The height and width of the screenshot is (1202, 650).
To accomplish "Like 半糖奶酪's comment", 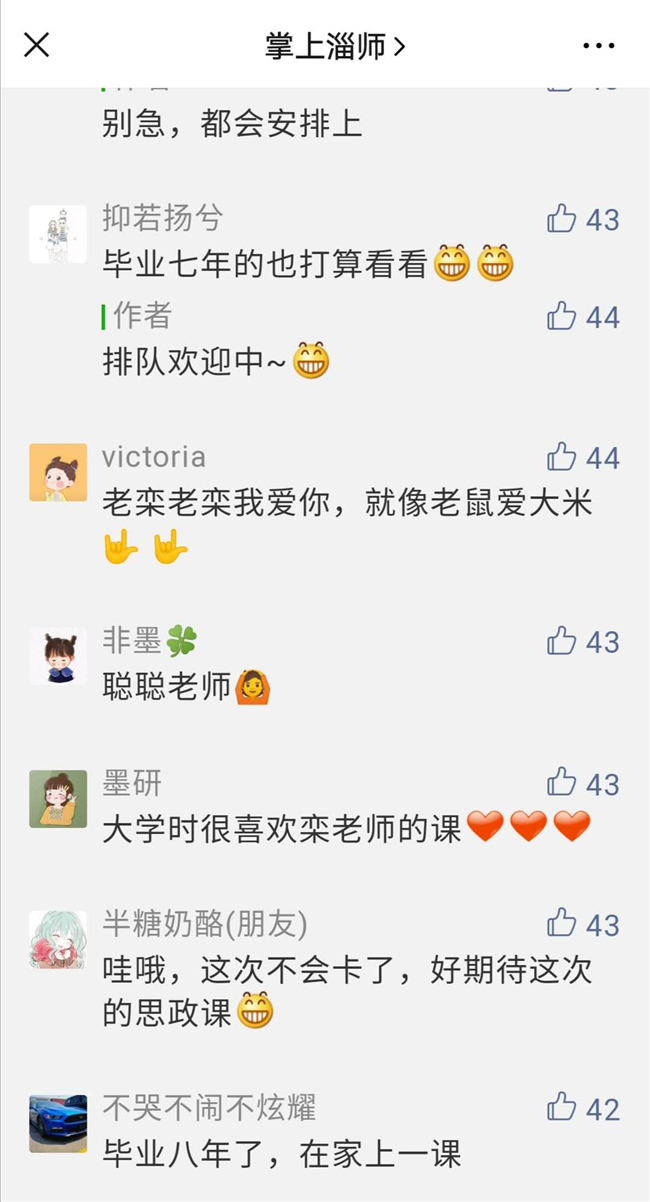I will [x=563, y=924].
